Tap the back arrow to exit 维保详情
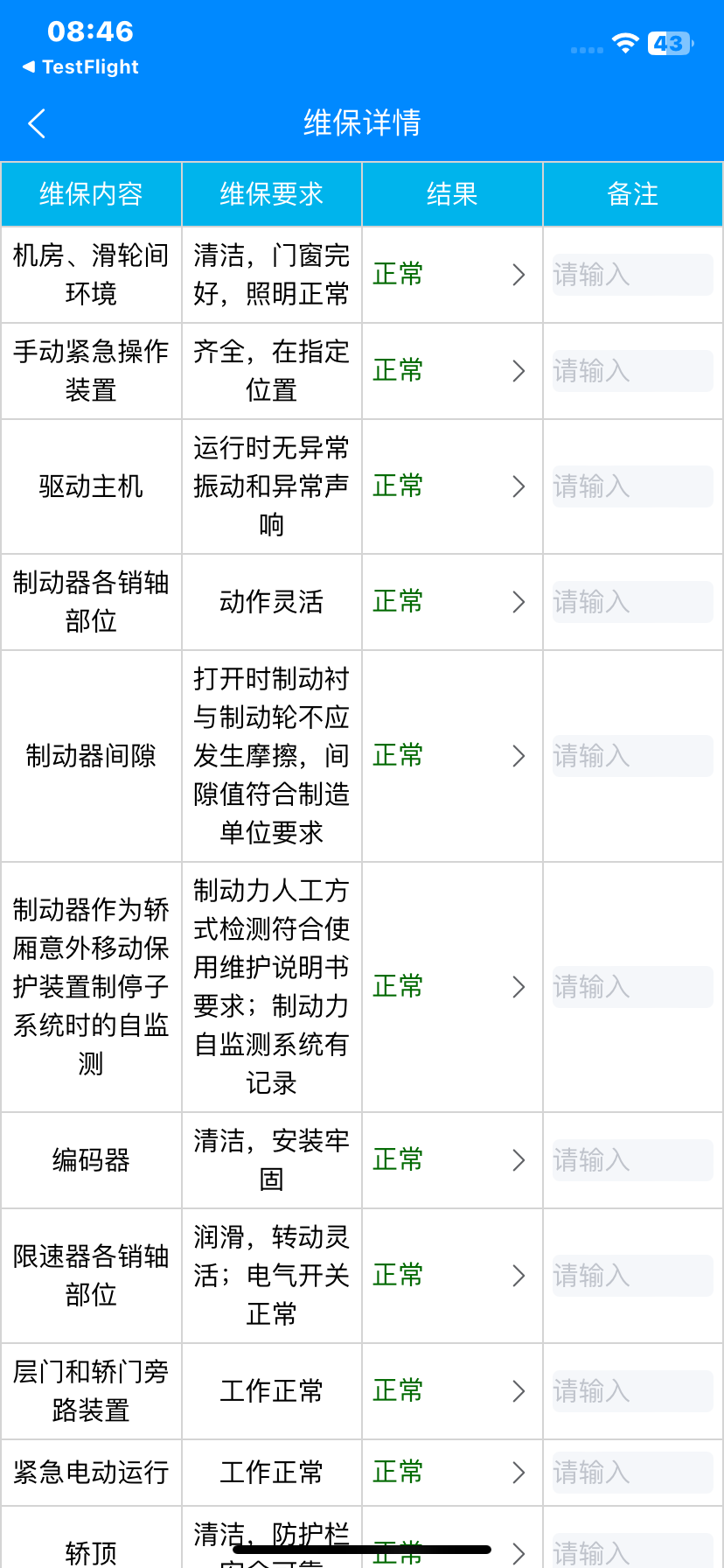 (36, 123)
